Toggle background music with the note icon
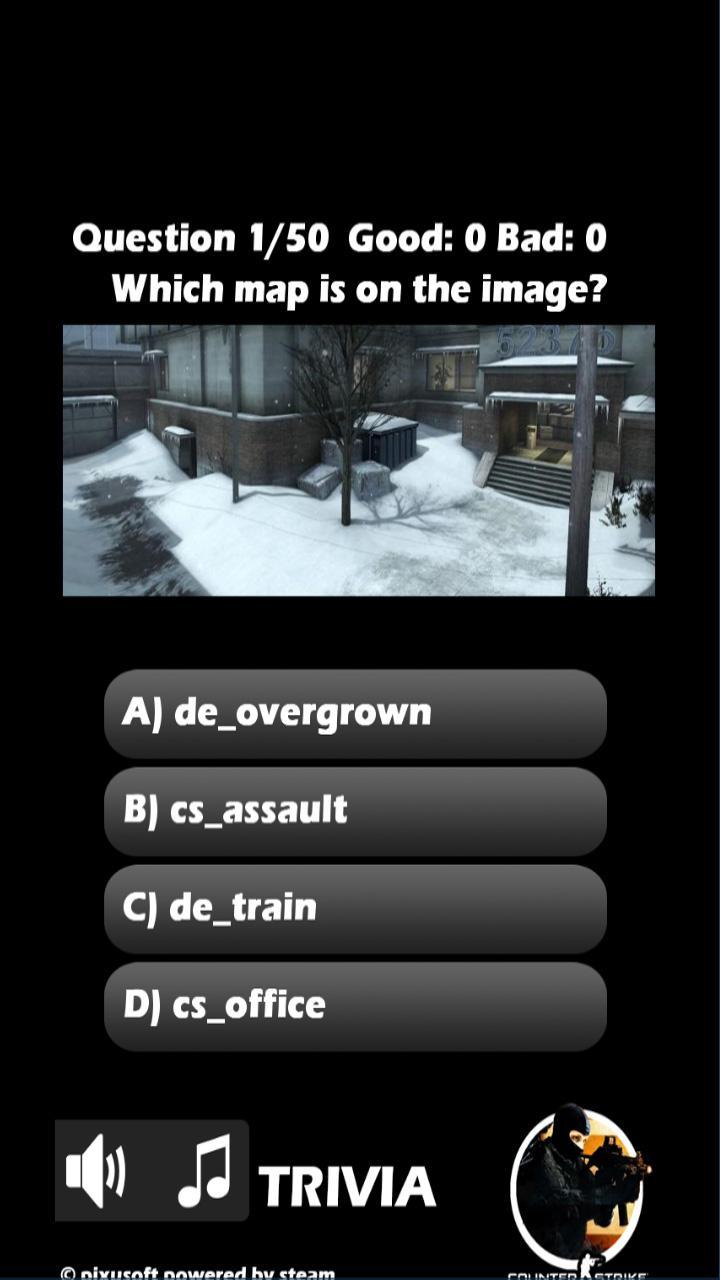This screenshot has width=720, height=1280. [203, 1171]
